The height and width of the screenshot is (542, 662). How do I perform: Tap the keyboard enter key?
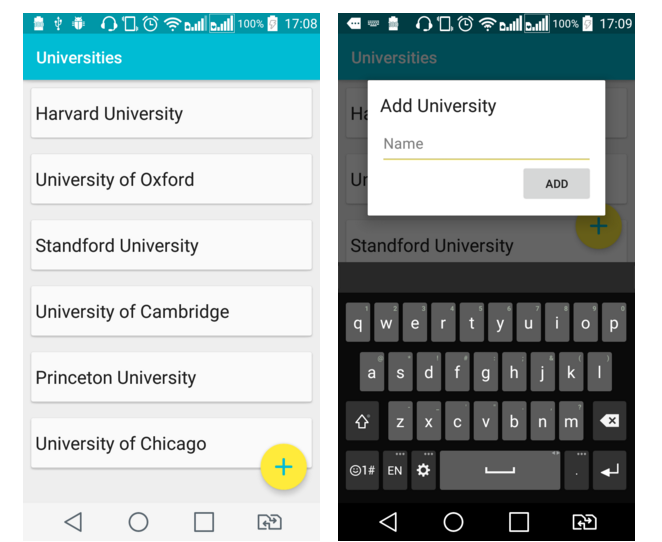click(x=609, y=469)
